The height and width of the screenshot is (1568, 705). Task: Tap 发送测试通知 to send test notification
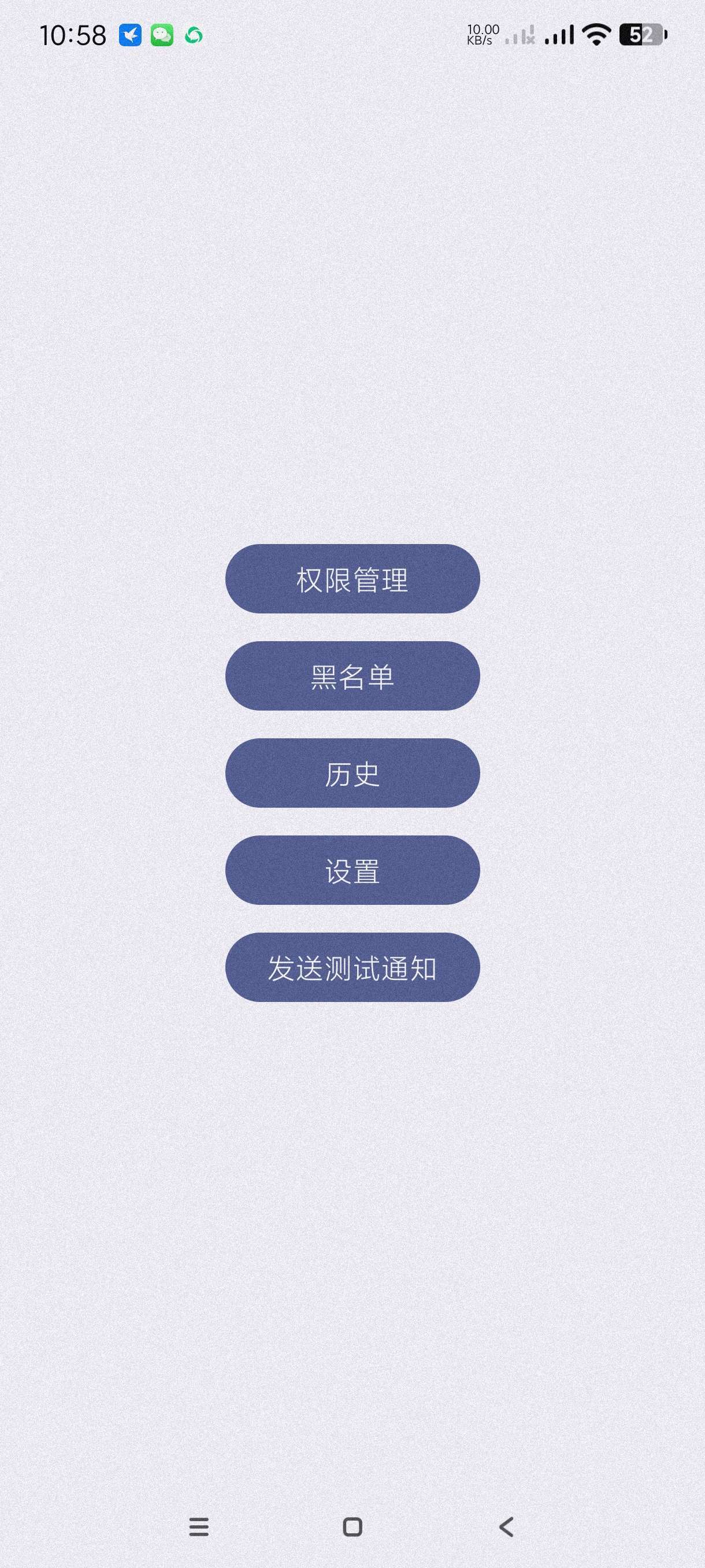pos(352,967)
